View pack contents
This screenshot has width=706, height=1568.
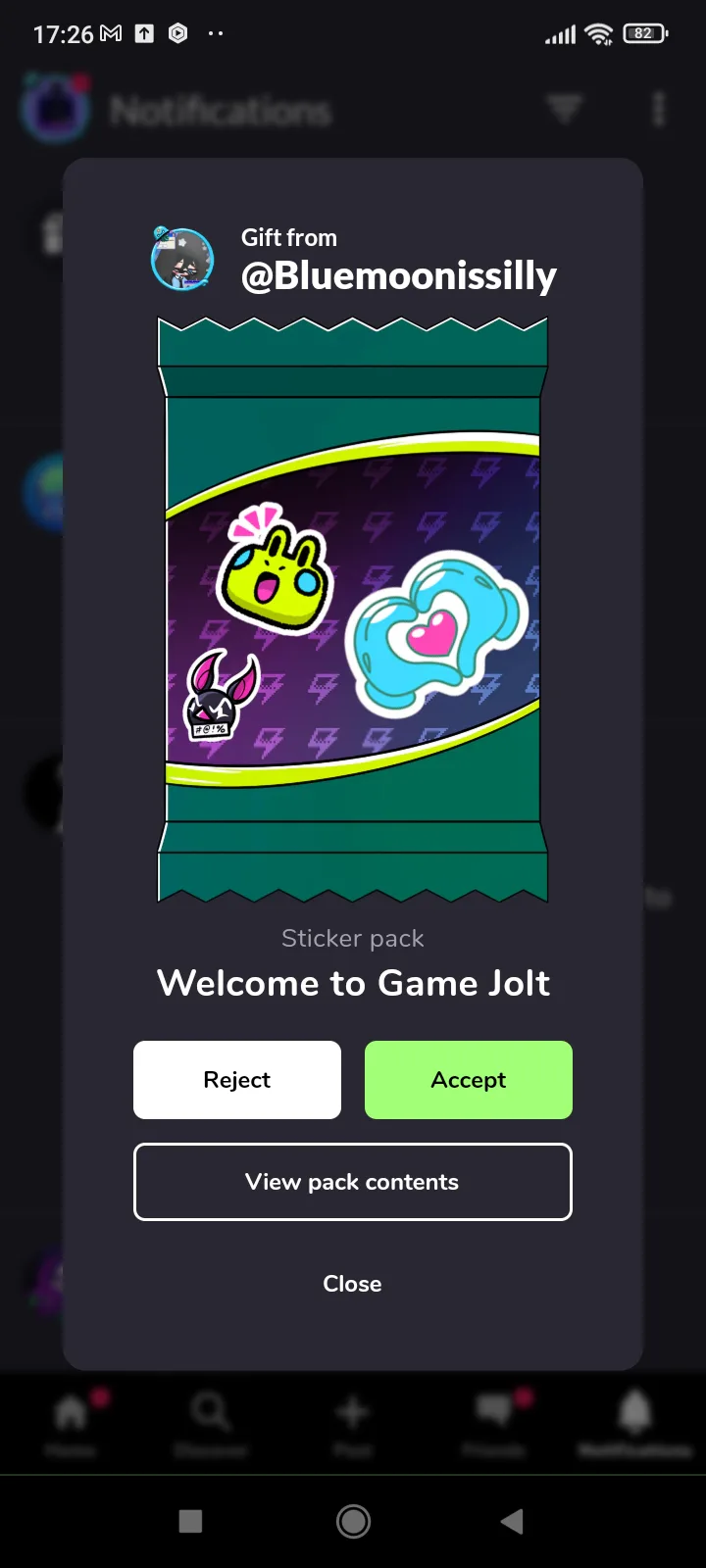click(353, 1182)
